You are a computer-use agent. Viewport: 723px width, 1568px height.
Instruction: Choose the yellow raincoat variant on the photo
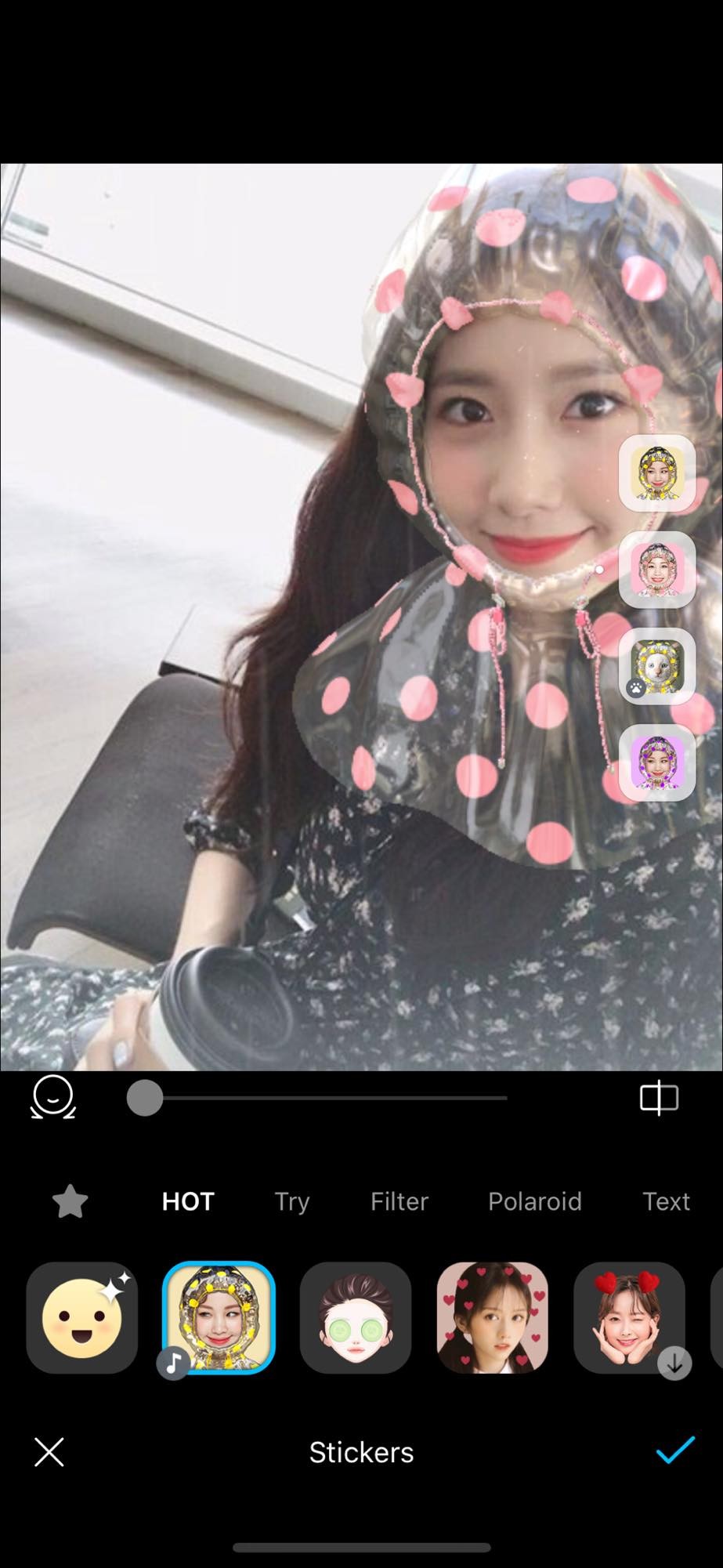pyautogui.click(x=657, y=473)
